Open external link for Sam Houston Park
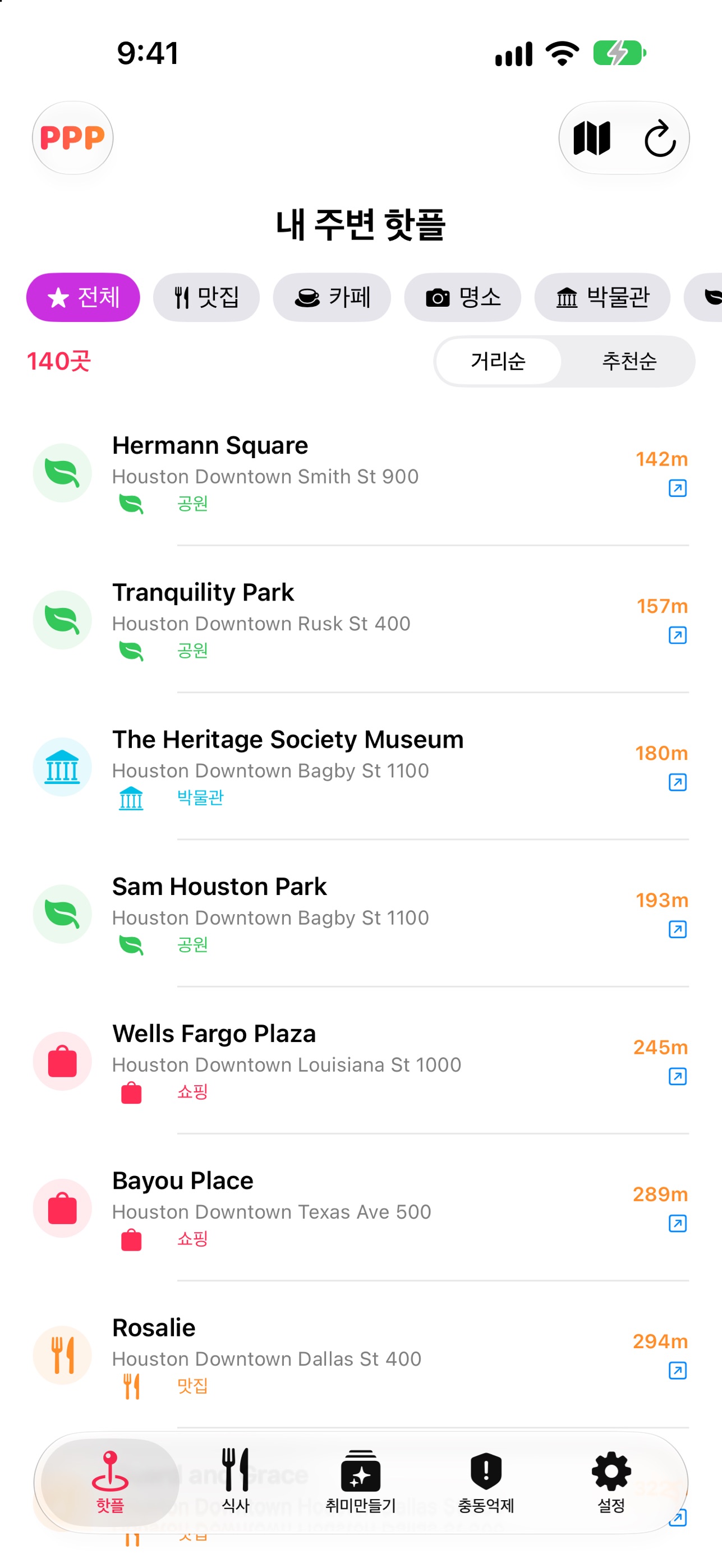The image size is (722, 1568). coord(678,929)
